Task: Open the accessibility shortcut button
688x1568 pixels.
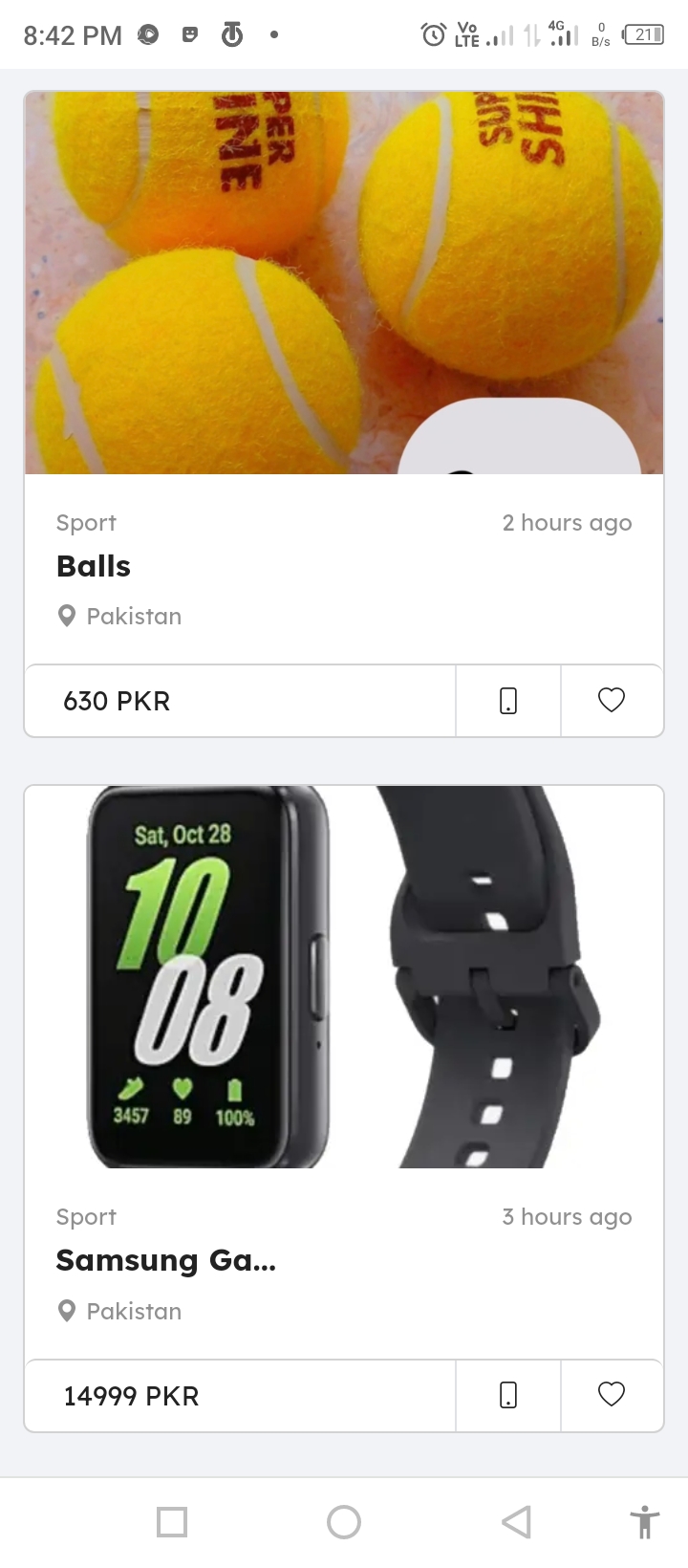Action: coord(645,1522)
